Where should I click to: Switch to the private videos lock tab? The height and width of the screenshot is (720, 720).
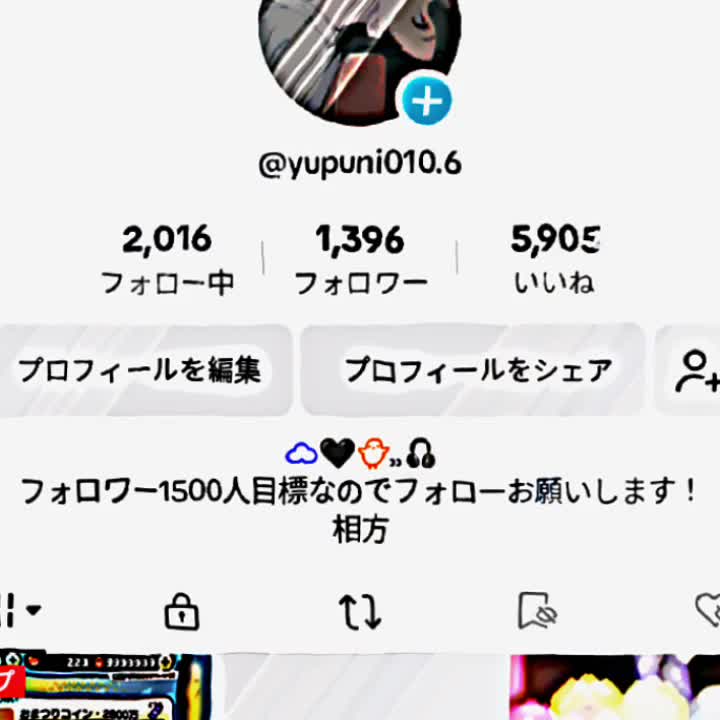(x=181, y=610)
